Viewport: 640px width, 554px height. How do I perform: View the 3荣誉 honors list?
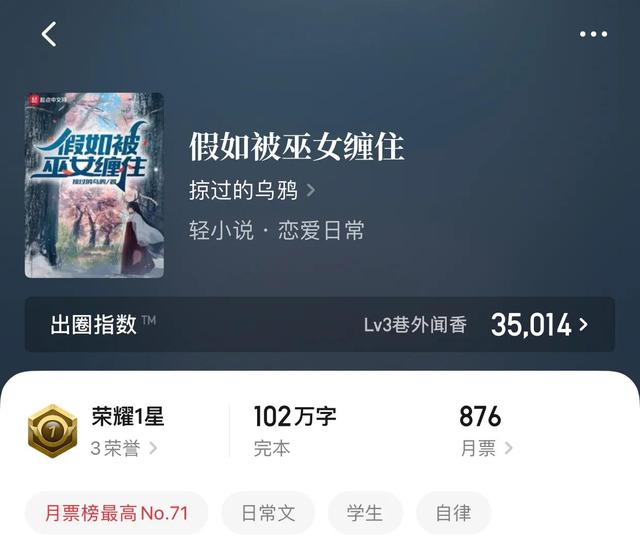pos(124,448)
